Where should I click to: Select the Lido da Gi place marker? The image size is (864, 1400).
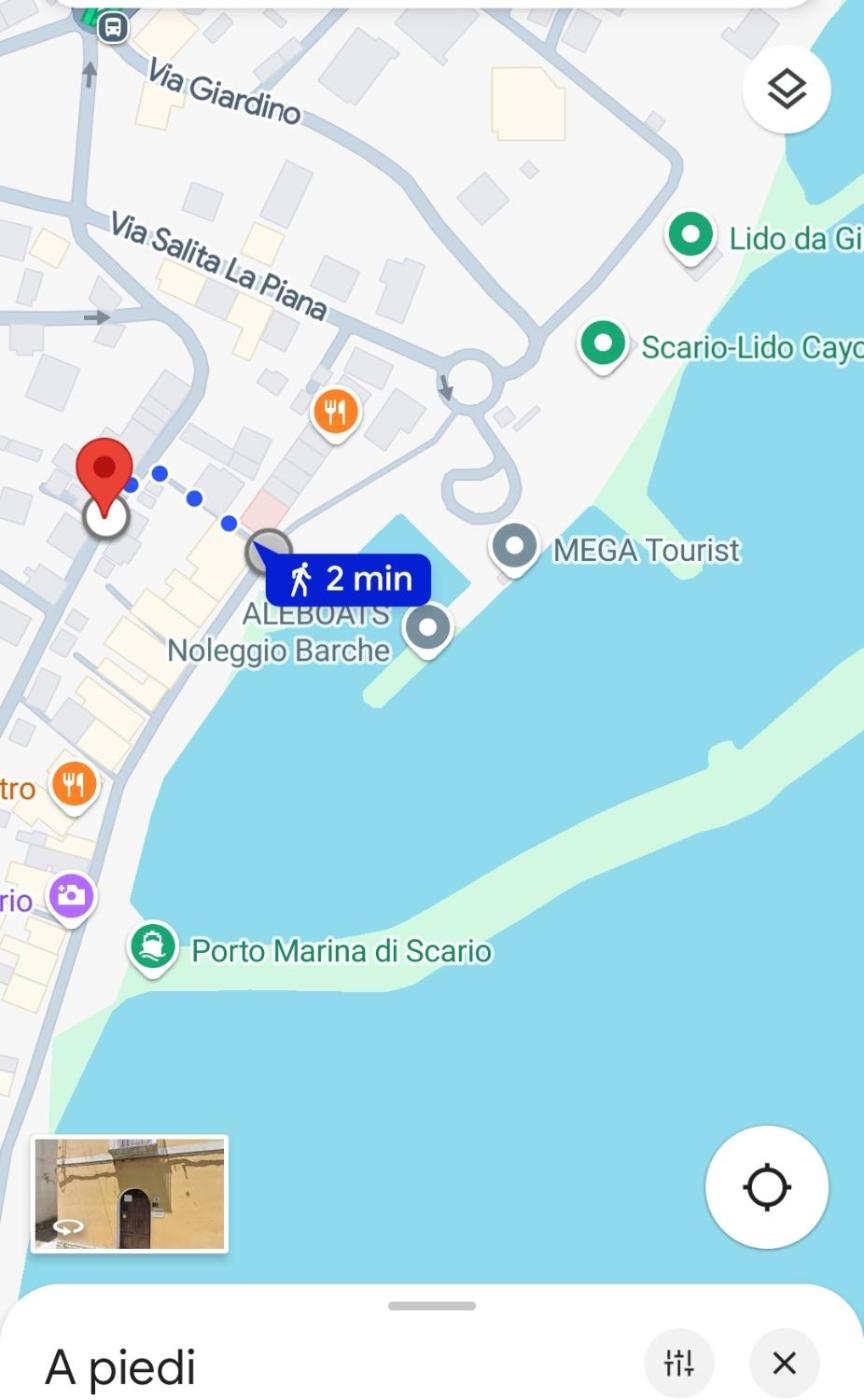click(690, 236)
